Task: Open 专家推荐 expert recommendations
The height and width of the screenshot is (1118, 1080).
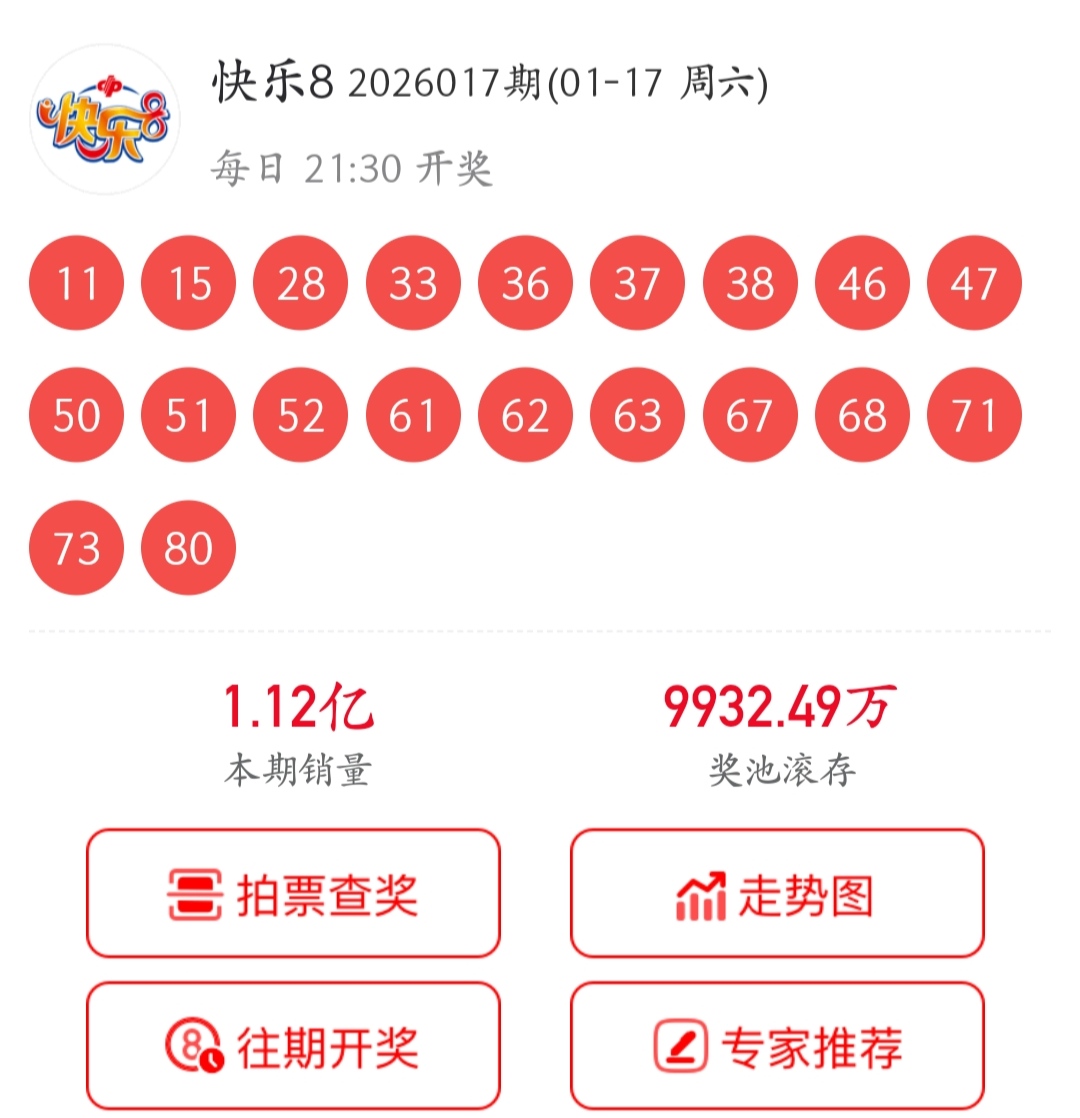Action: point(777,1045)
